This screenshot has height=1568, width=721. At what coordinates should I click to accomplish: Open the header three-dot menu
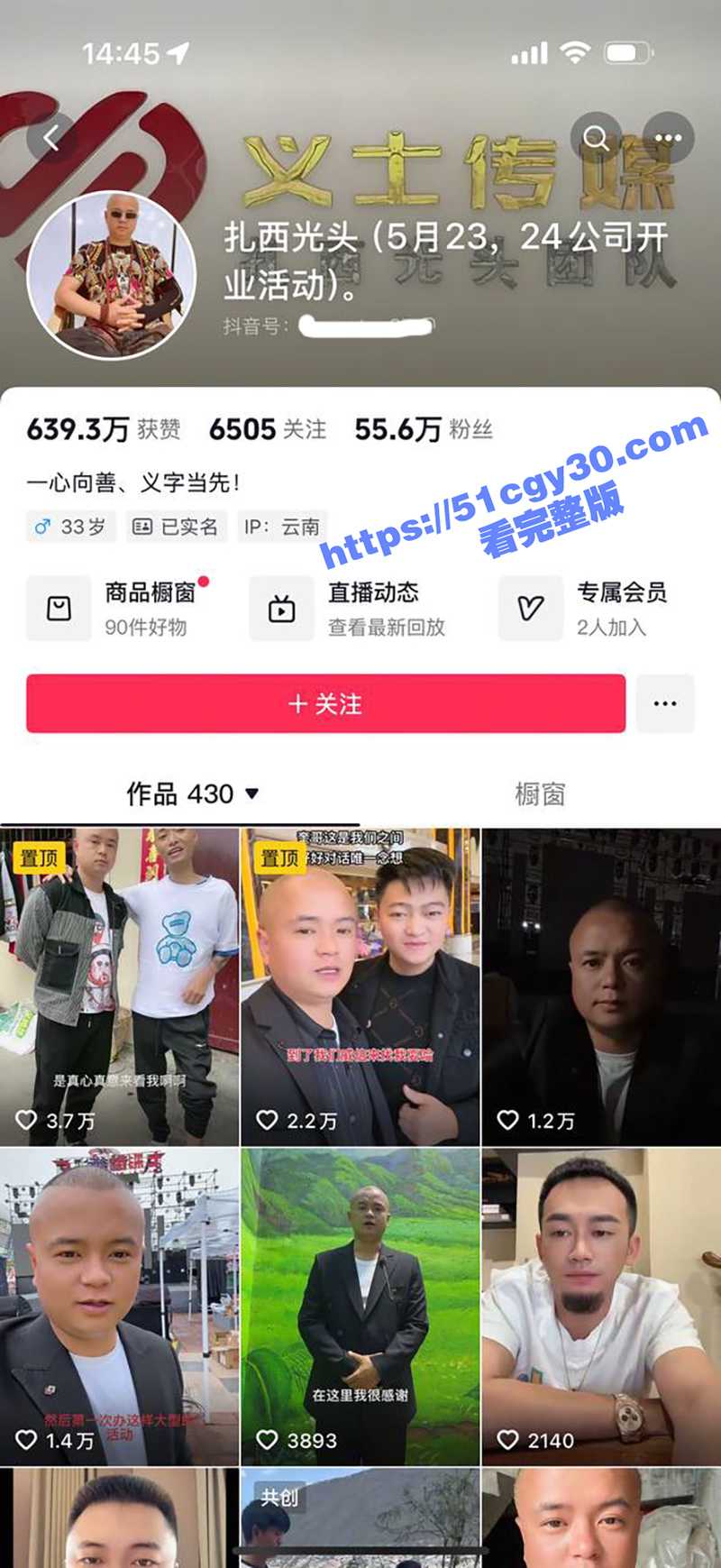668,138
